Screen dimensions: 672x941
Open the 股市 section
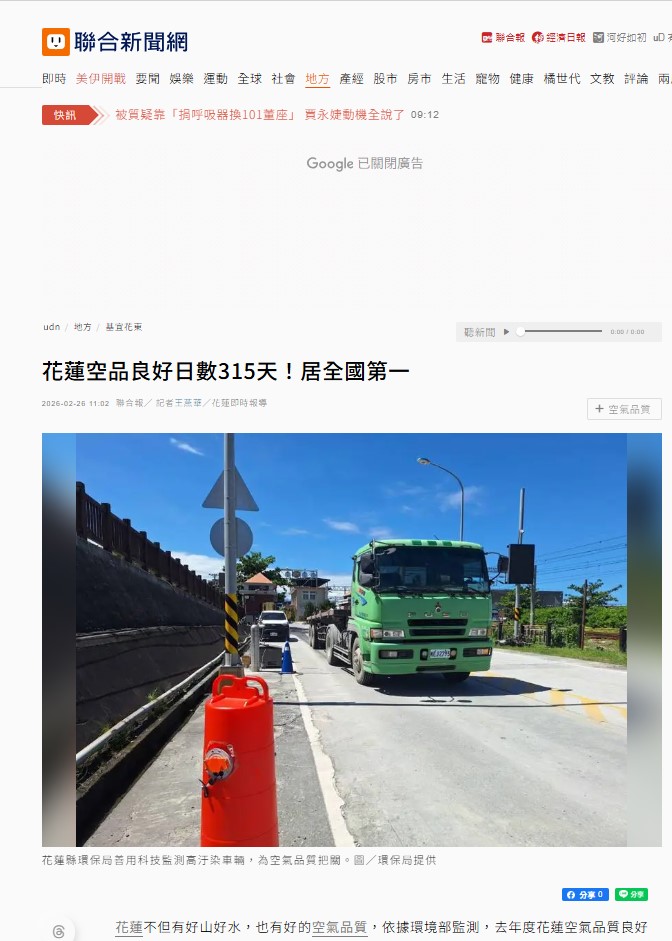tap(385, 79)
